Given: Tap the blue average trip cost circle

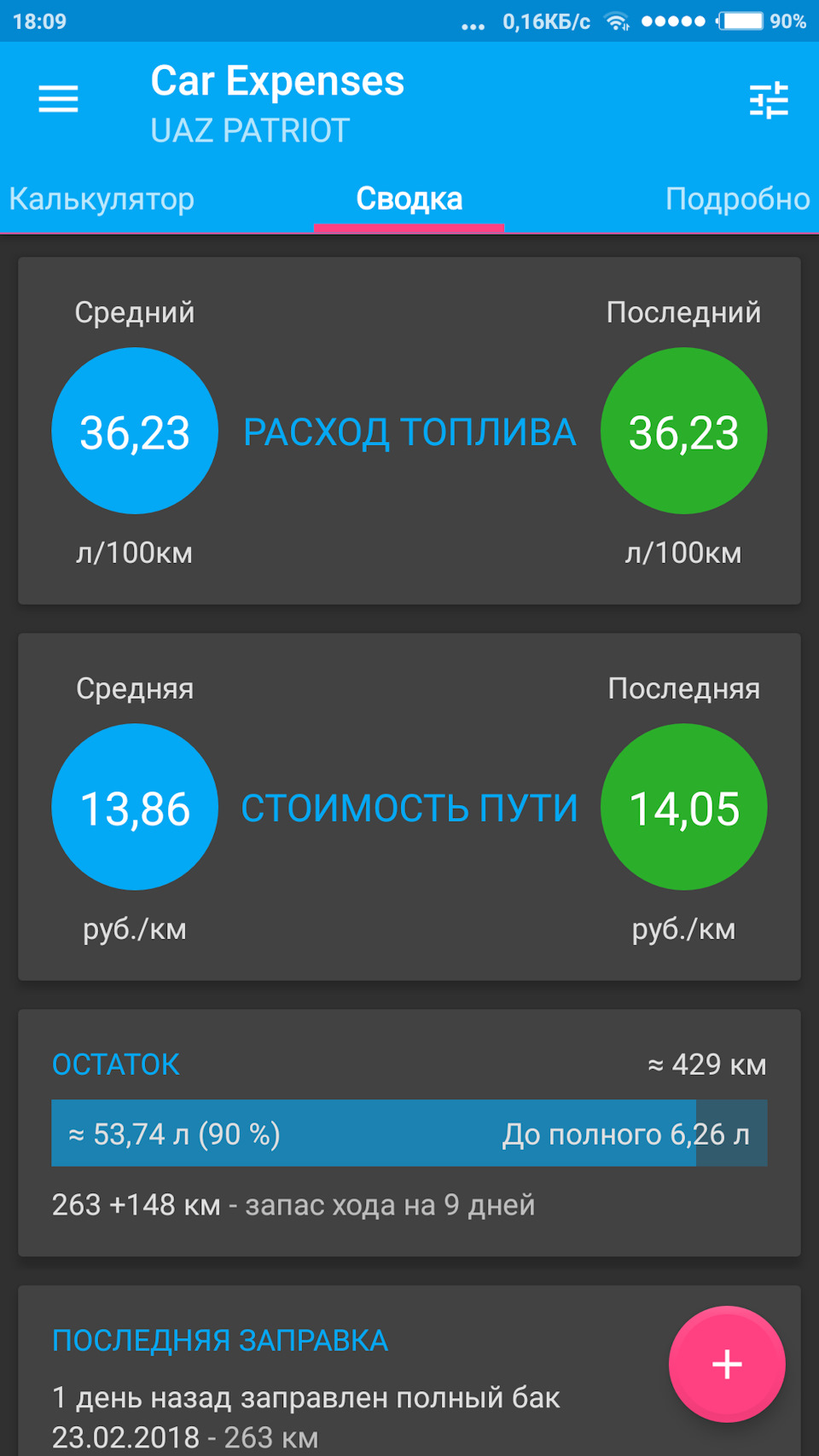Looking at the screenshot, I should click(134, 806).
